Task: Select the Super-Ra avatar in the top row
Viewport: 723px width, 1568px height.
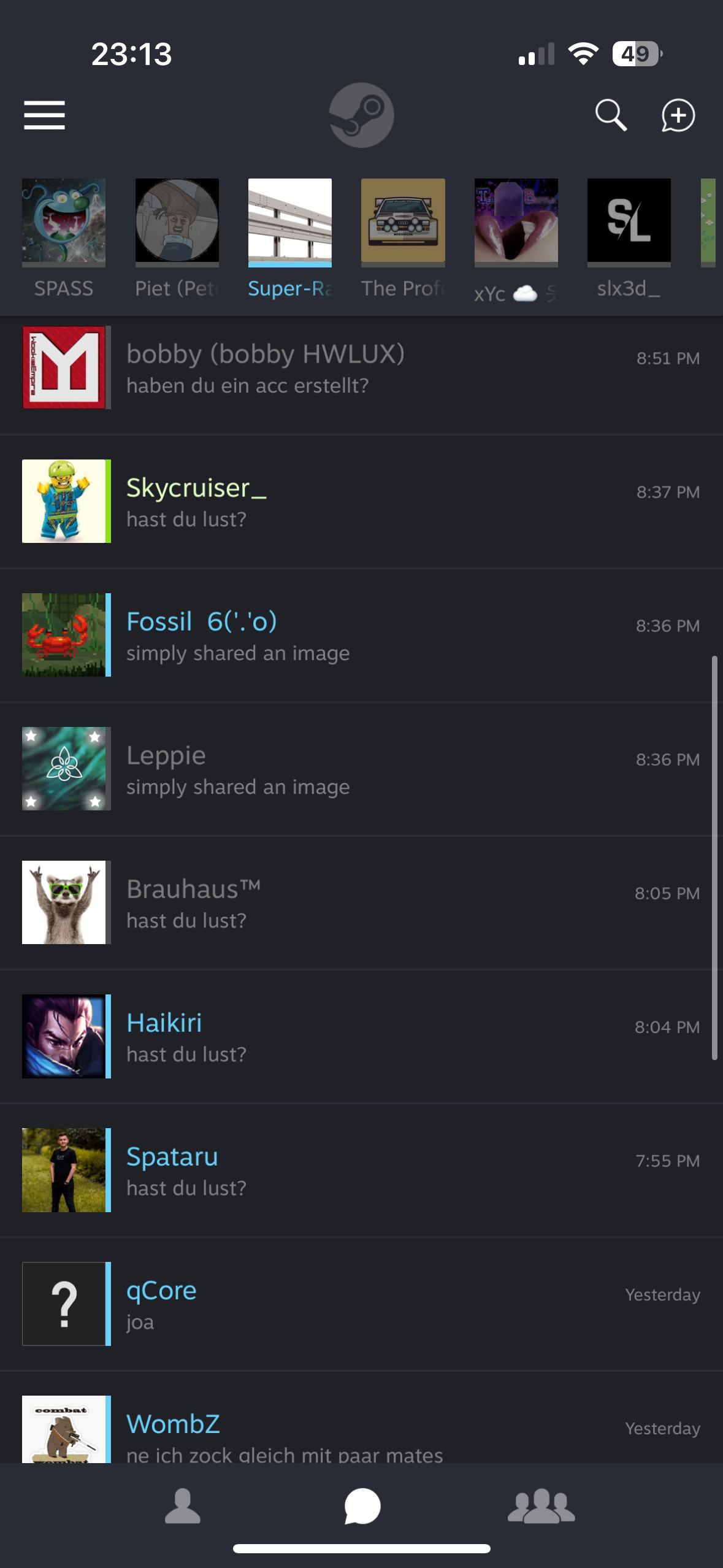Action: [x=289, y=222]
